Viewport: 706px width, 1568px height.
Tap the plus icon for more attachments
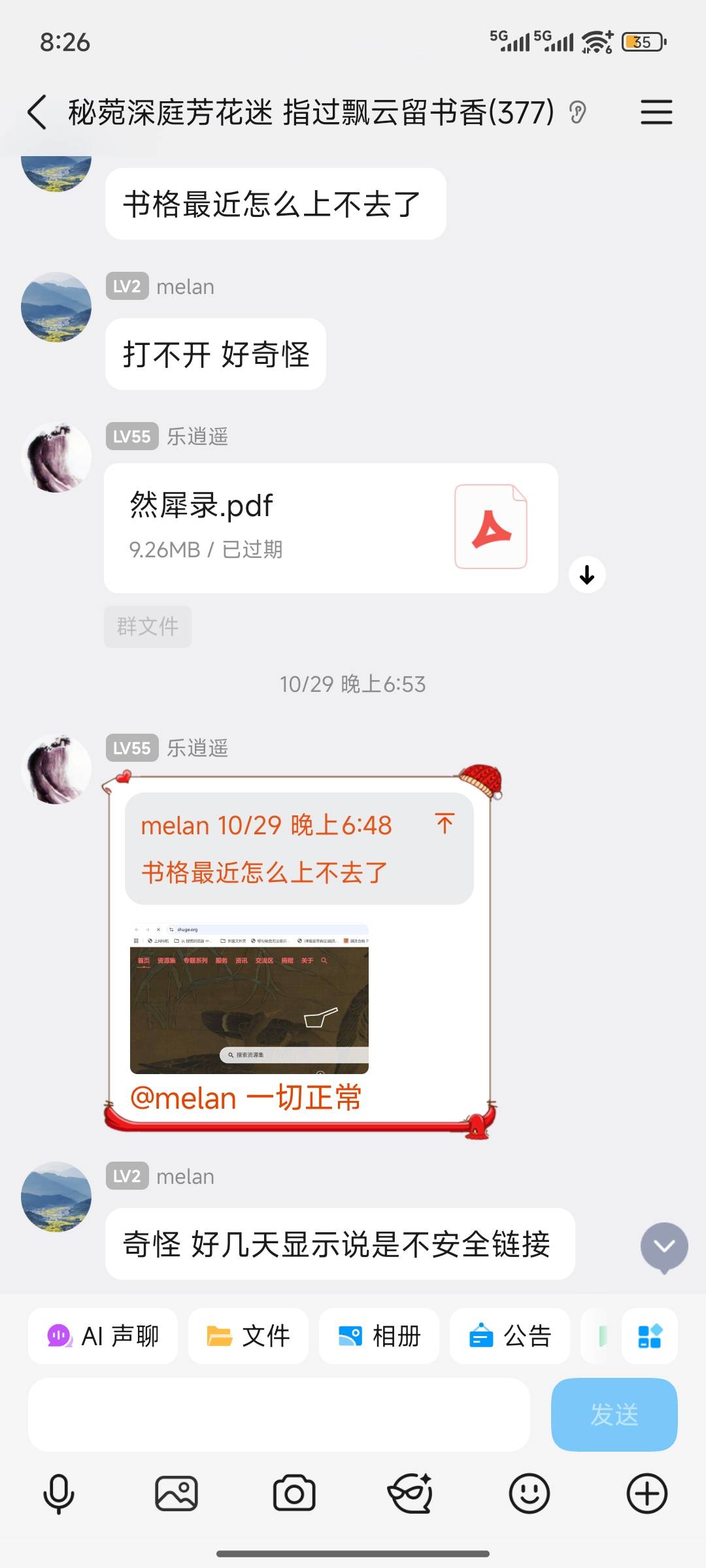coord(646,1493)
